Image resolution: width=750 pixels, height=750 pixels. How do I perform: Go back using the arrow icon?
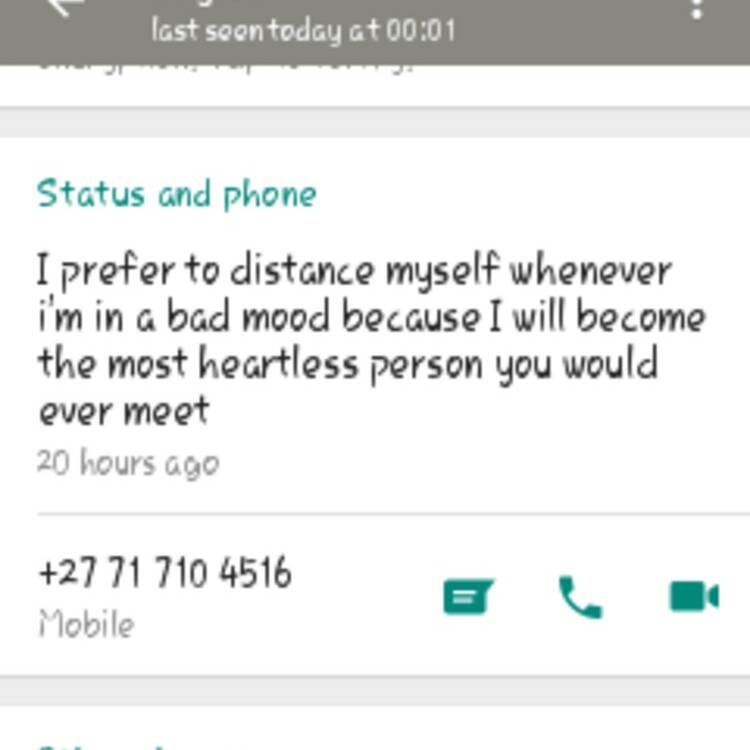coord(64,8)
